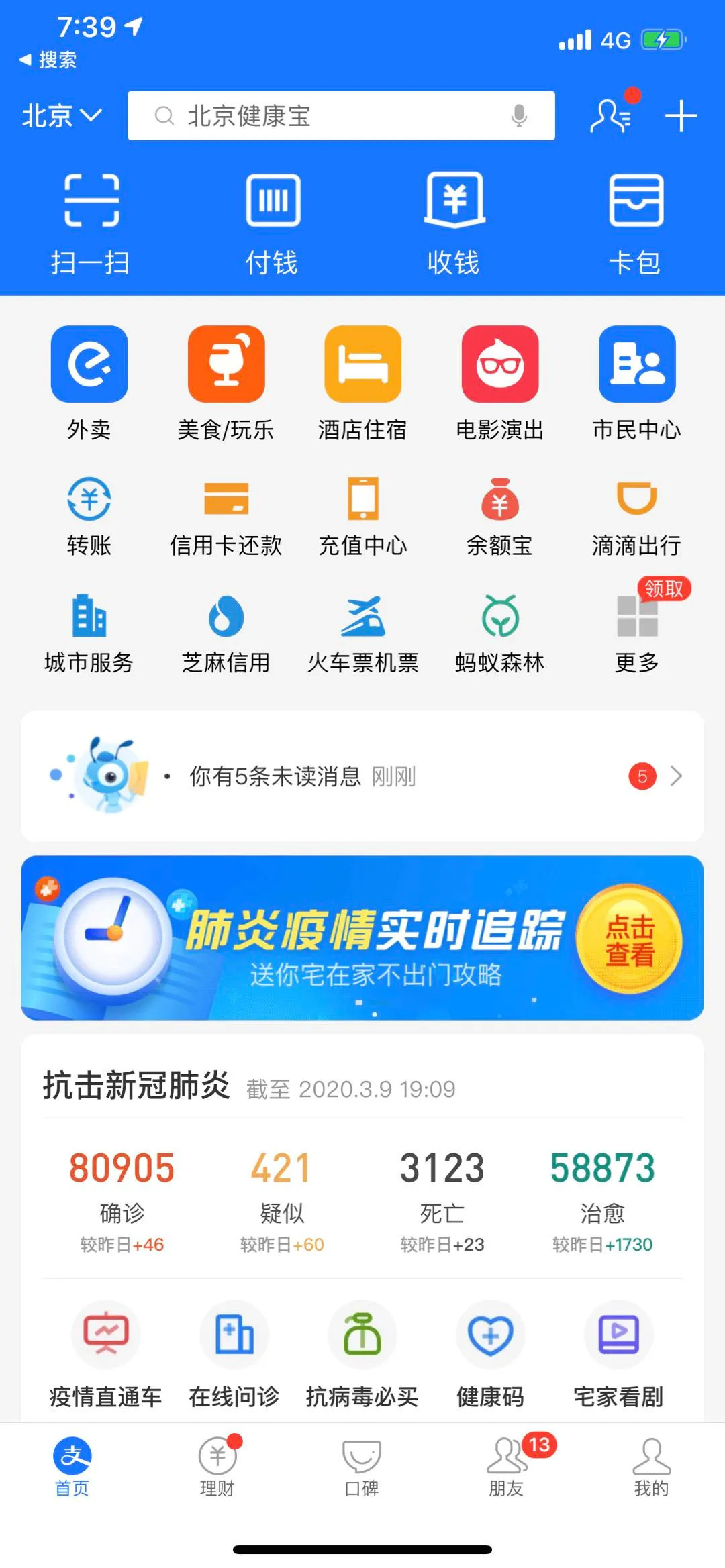
Task: Switch to the 朋友 tab
Action: click(507, 1467)
